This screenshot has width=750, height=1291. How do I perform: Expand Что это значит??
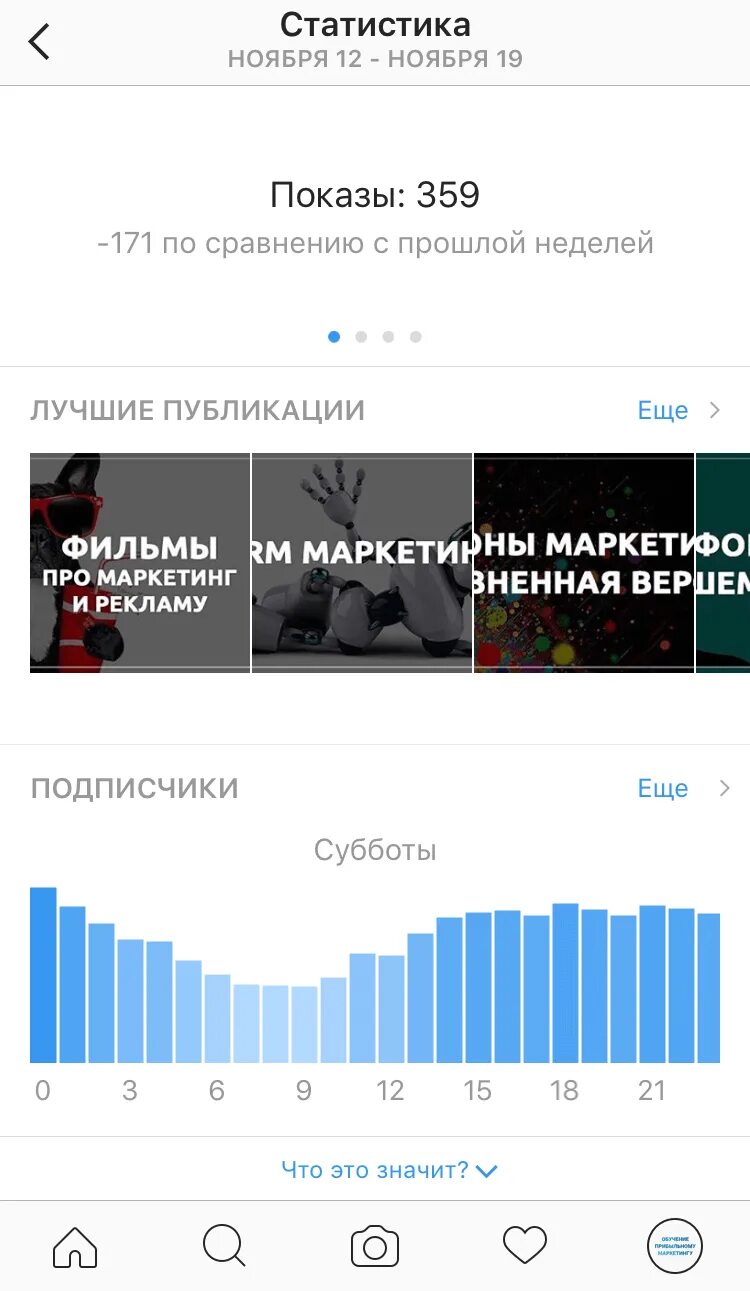389,1170
